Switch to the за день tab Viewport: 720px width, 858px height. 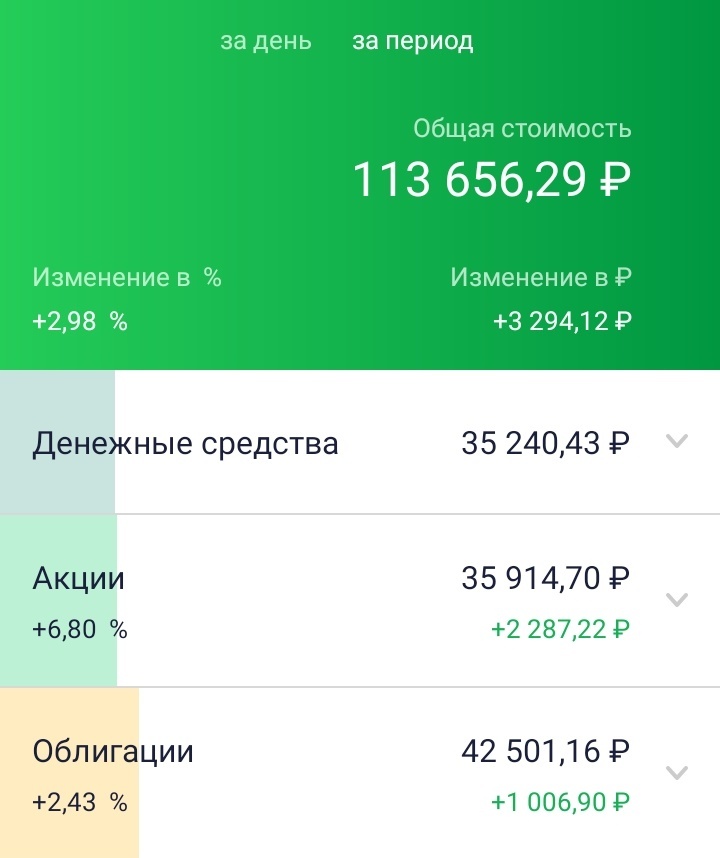(266, 41)
